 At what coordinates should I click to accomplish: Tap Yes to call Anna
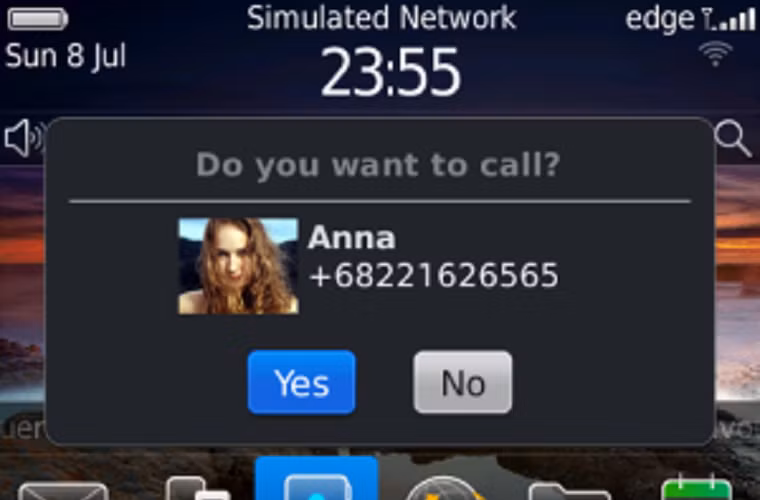[x=301, y=382]
